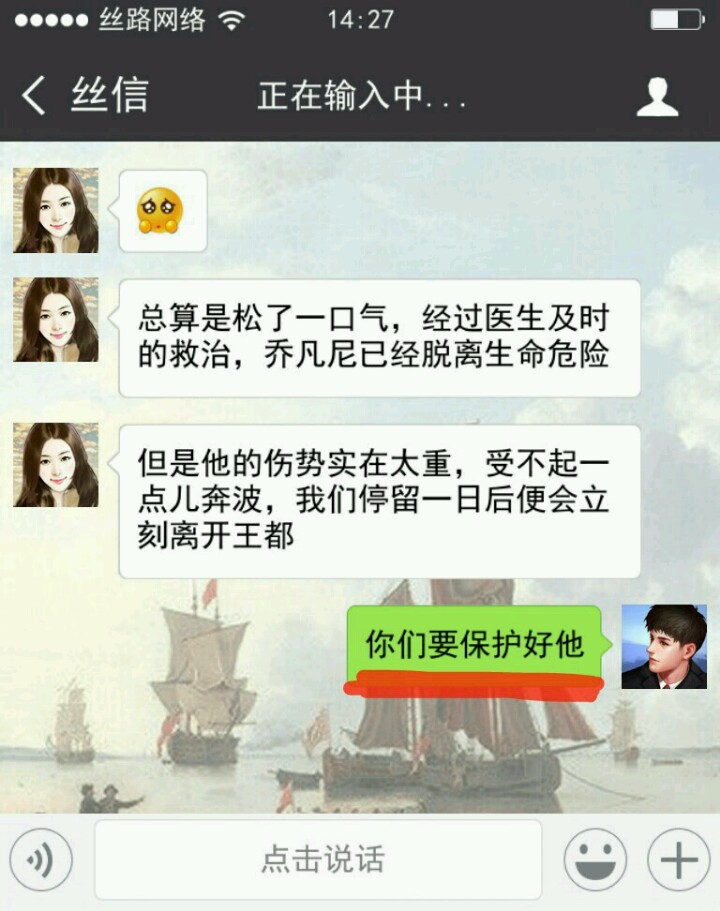Switch to voice input mode

point(41,859)
